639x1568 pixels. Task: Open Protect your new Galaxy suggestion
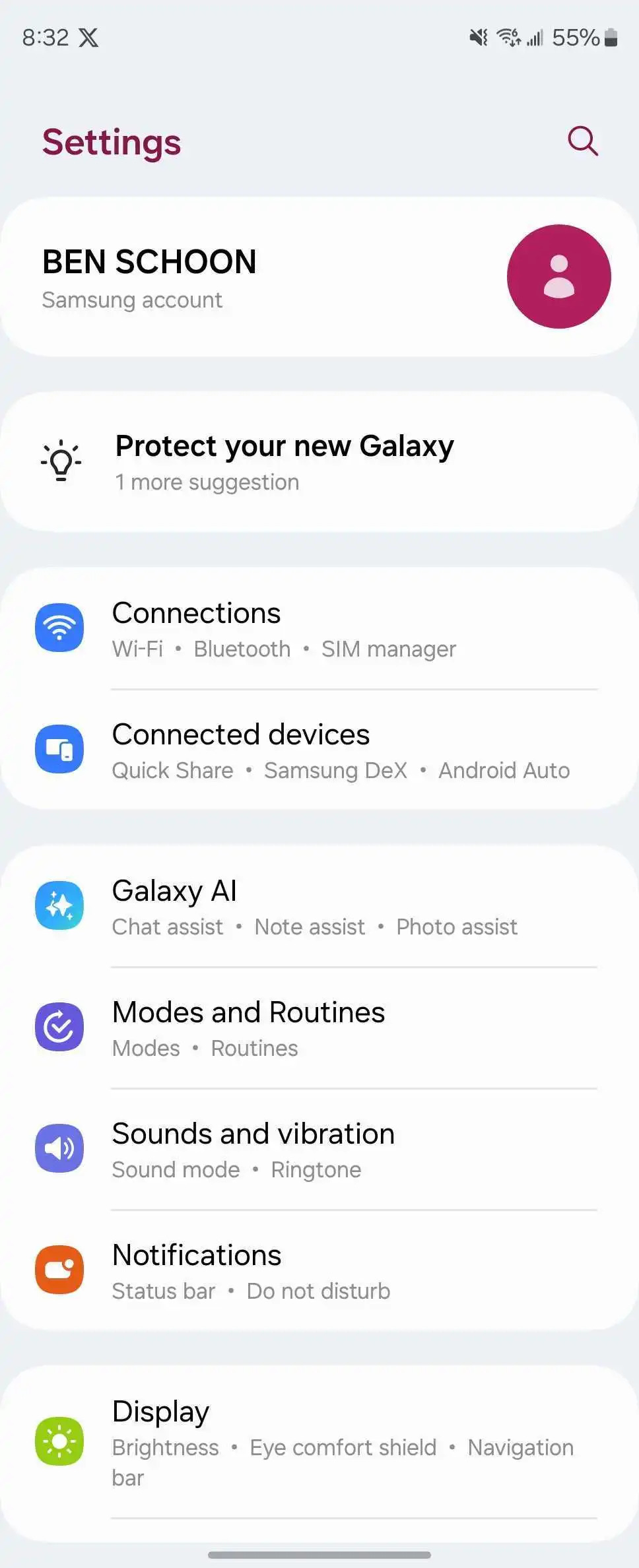[284, 462]
